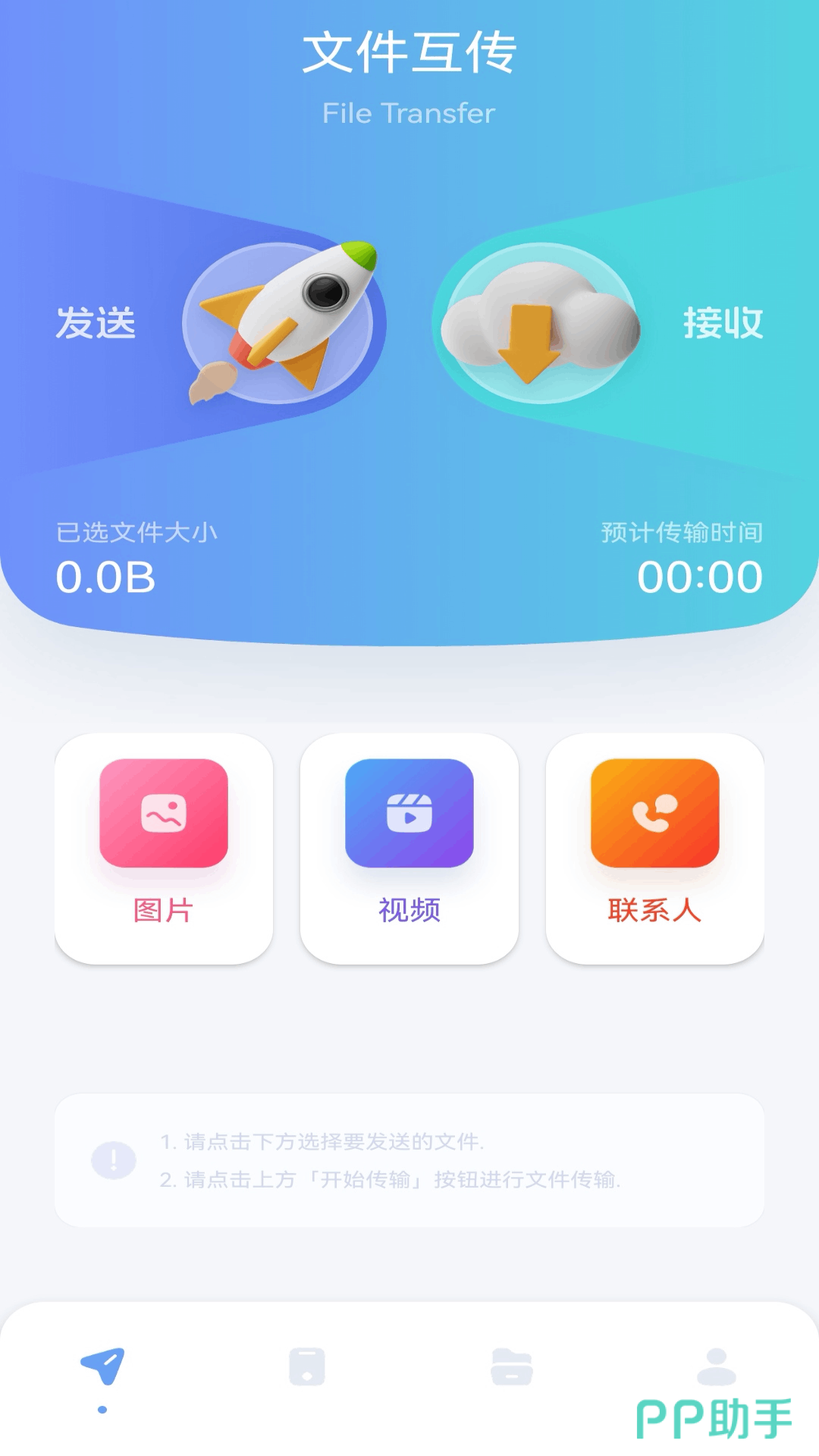Choose the 联系人 card
Viewport: 819px width, 1456px height.
click(x=654, y=848)
